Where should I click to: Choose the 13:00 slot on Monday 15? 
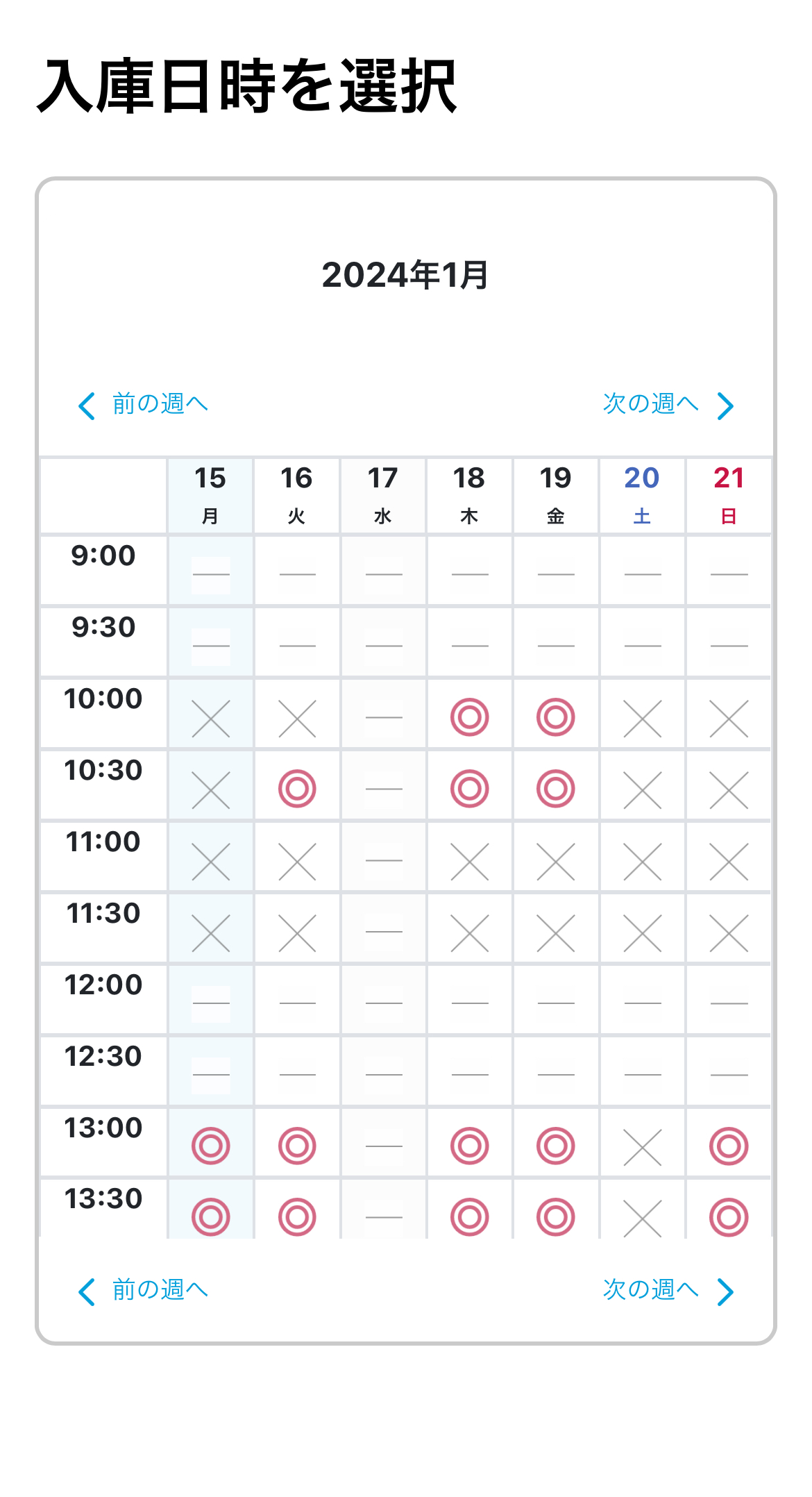pos(211,1146)
